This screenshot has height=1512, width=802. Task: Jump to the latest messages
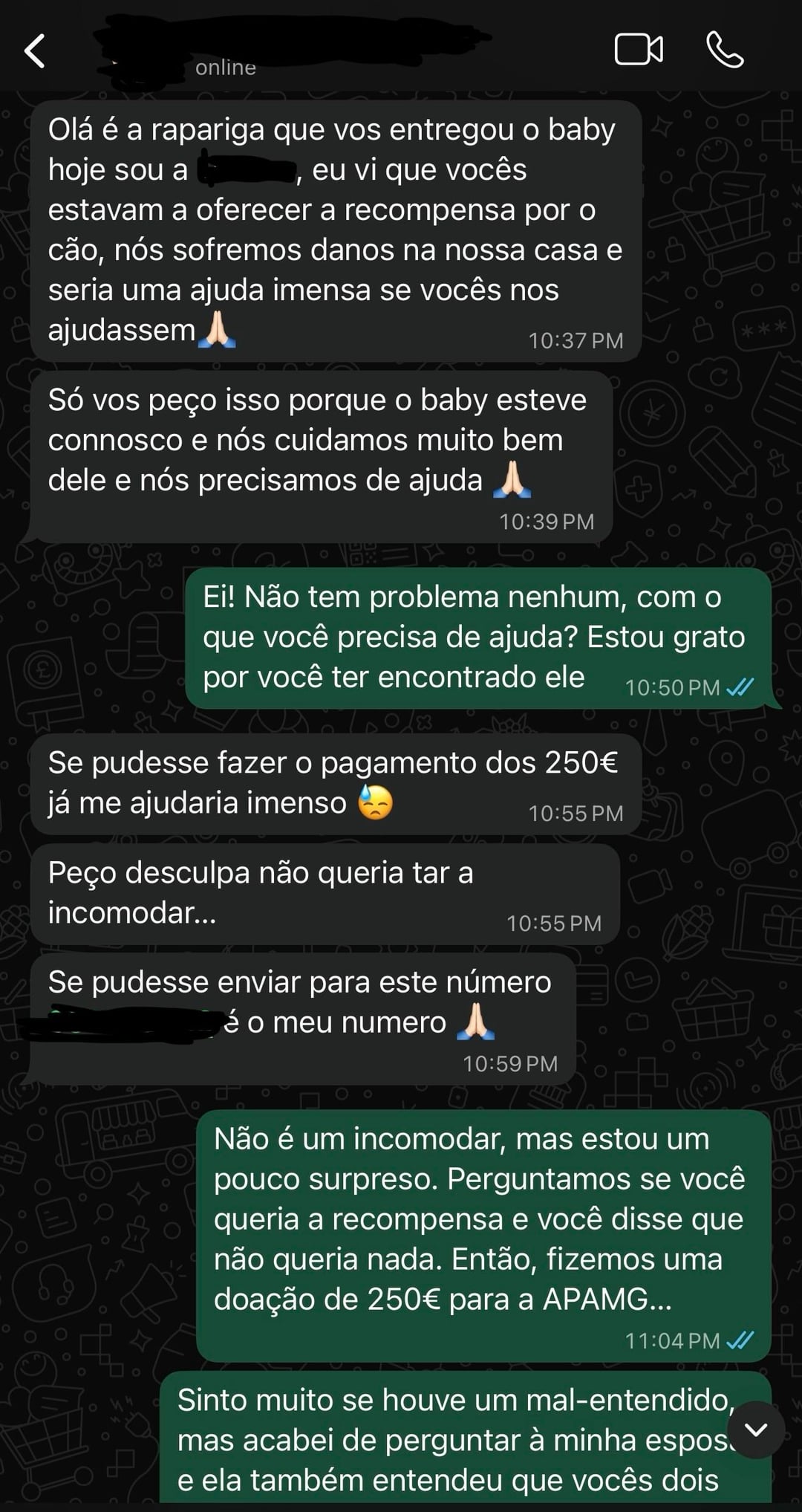click(x=755, y=1430)
